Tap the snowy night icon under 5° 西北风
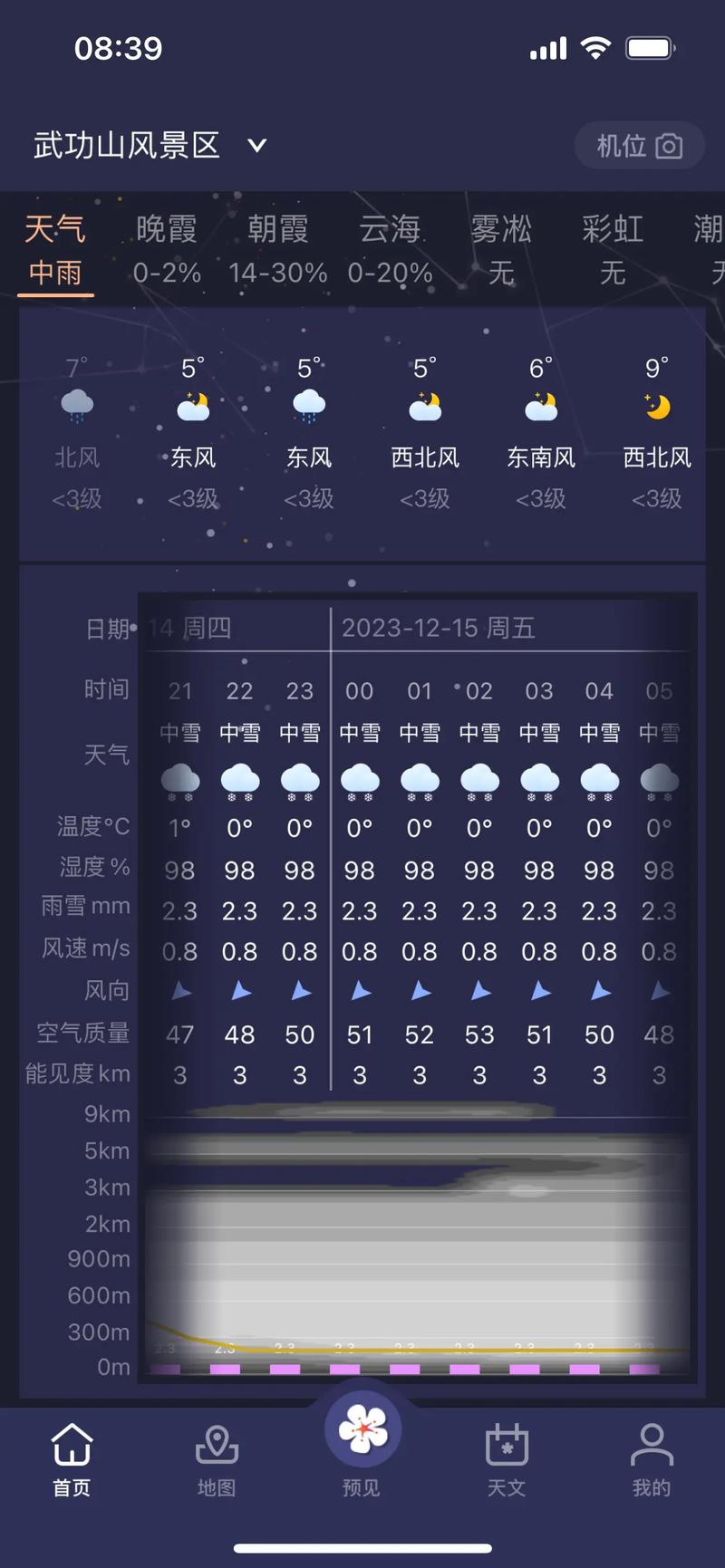Image resolution: width=725 pixels, height=1568 pixels. point(424,408)
